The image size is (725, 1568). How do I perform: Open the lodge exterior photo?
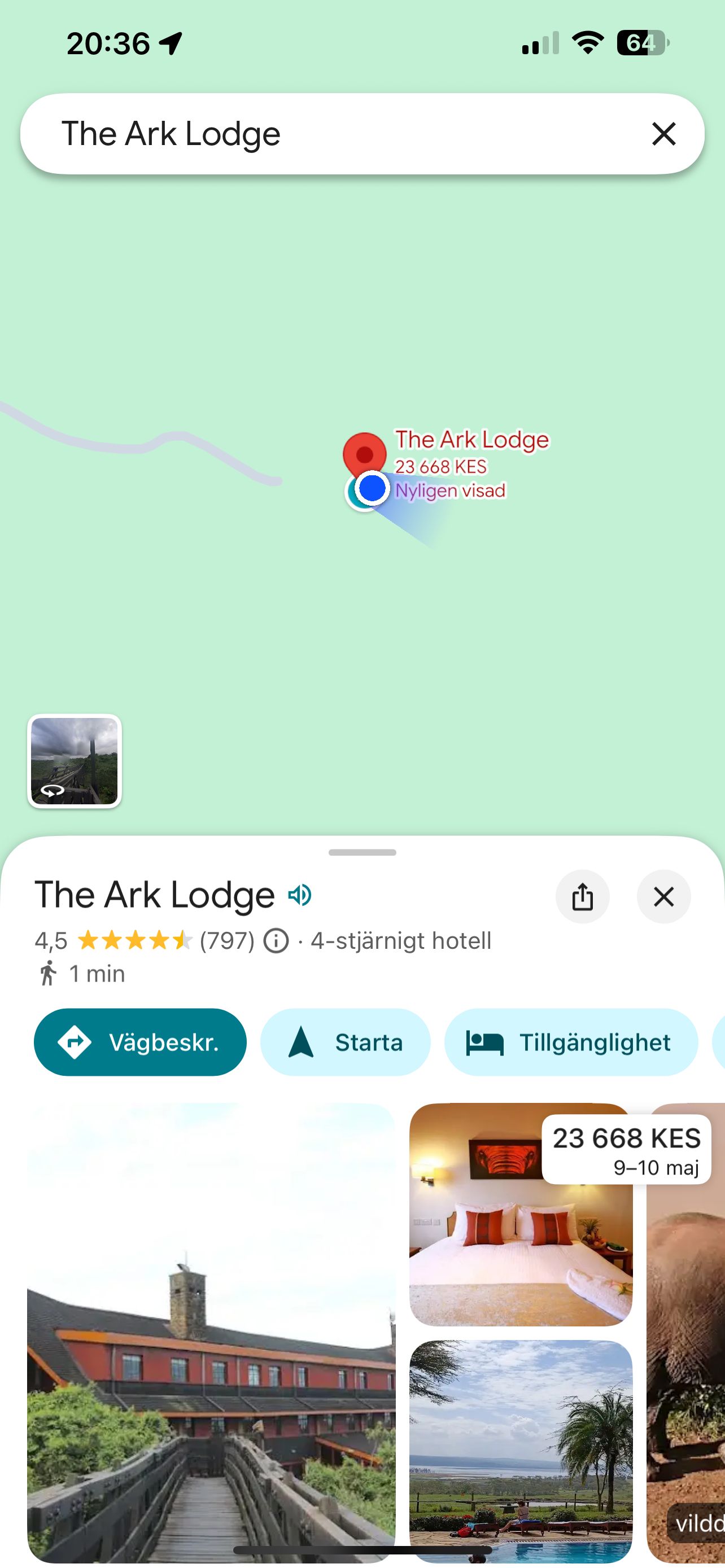tap(211, 1333)
